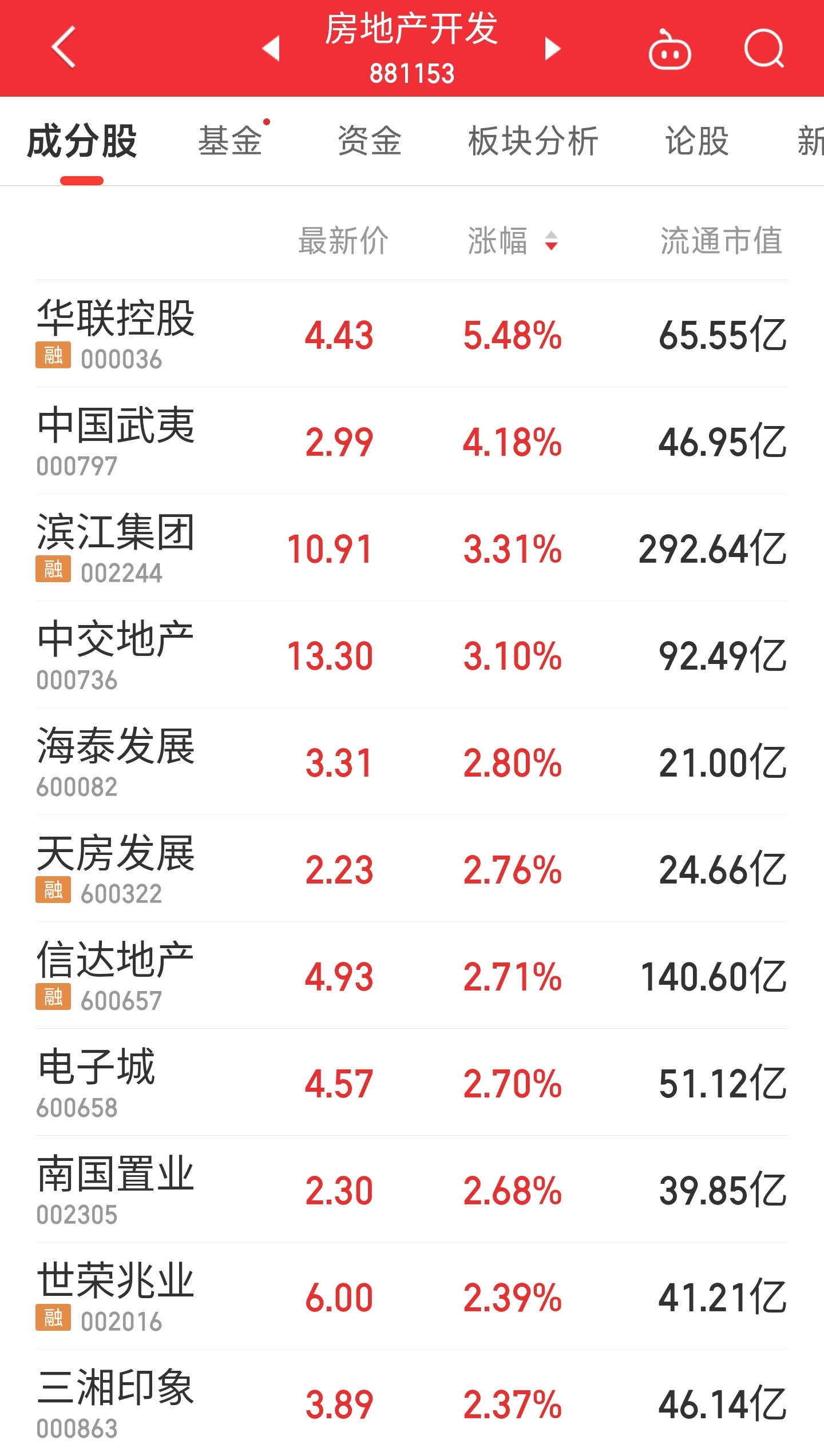Open 世荣兆业 002016 row
This screenshot has height=1456, width=824.
pos(412,1296)
